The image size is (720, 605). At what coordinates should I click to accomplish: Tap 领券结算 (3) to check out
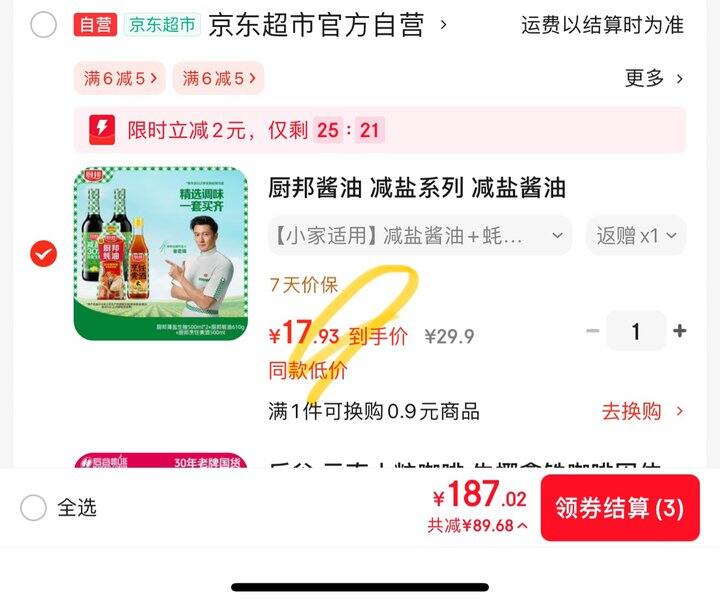(619, 508)
